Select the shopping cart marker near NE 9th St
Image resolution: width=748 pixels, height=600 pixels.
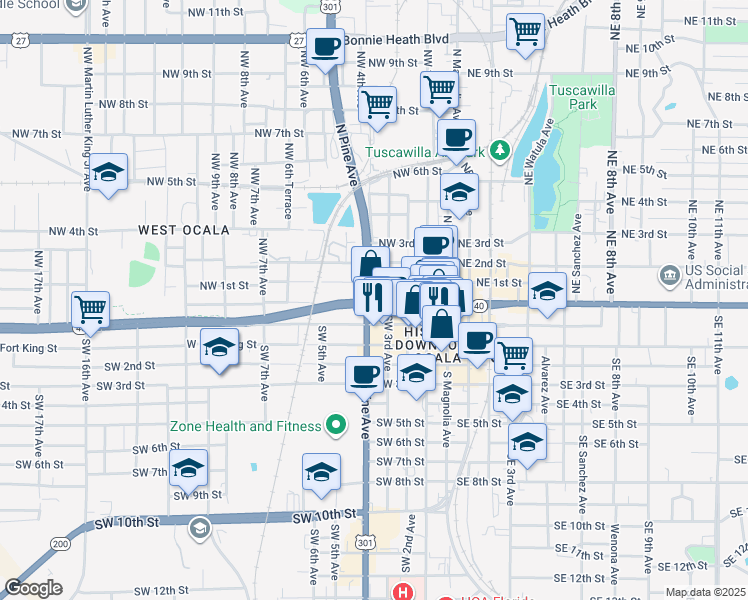pyautogui.click(x=439, y=89)
